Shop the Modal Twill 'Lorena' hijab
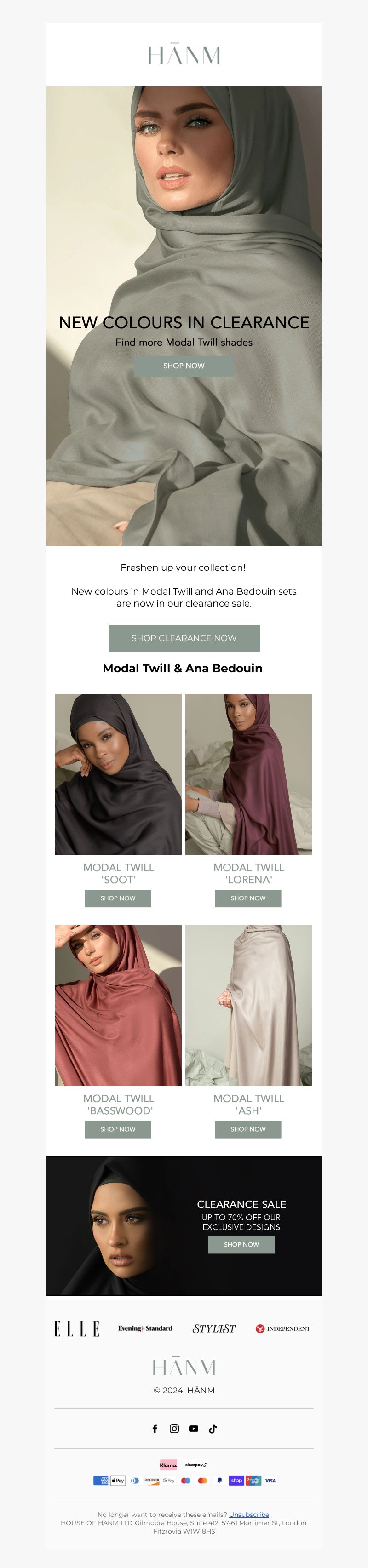 (x=248, y=898)
